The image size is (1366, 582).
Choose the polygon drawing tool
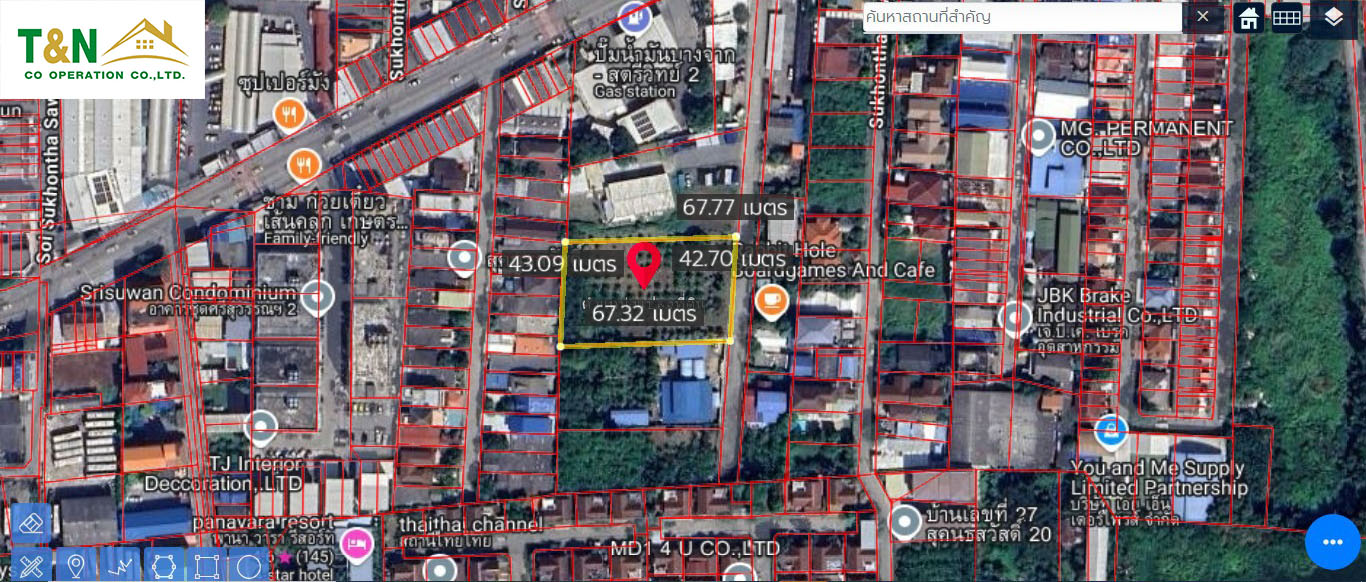point(163,566)
